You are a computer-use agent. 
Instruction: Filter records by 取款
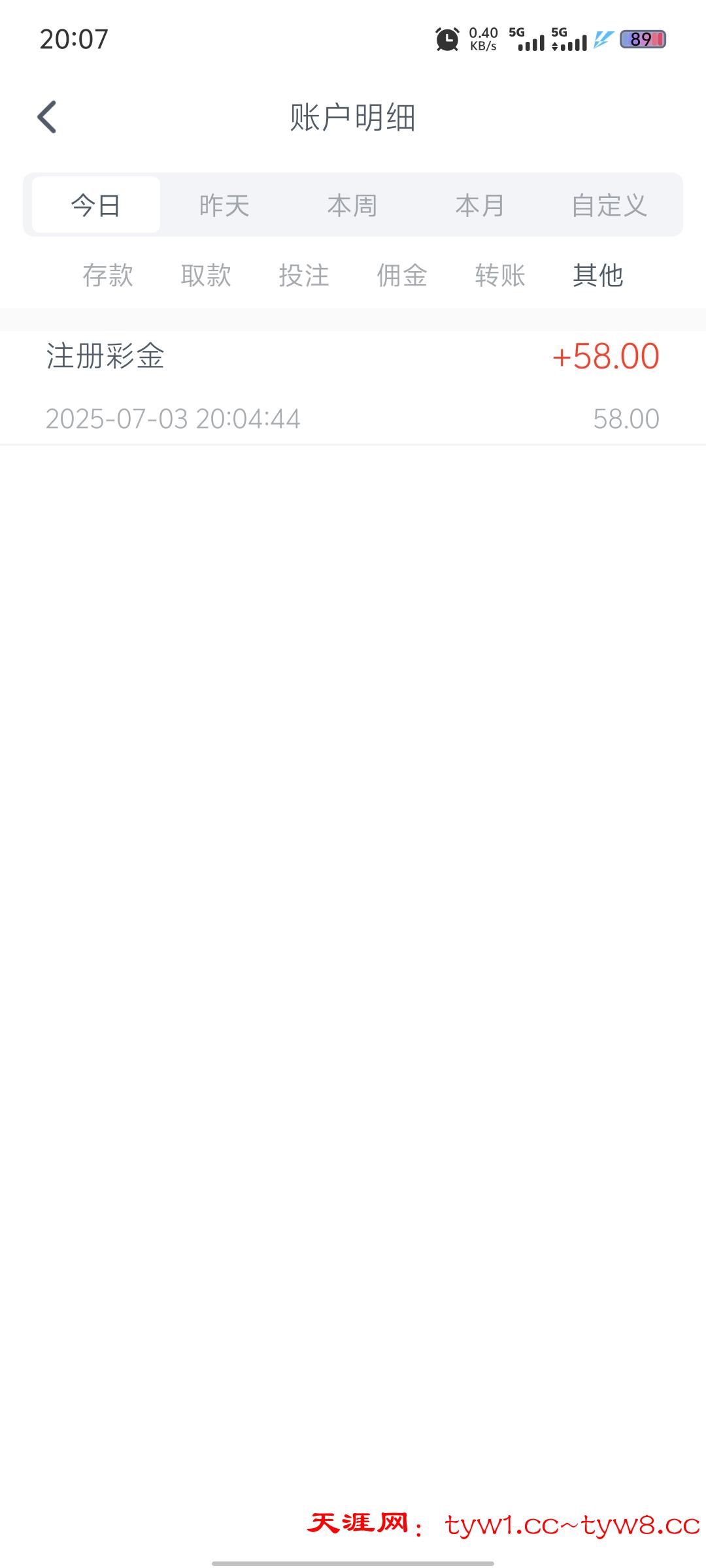pos(206,275)
